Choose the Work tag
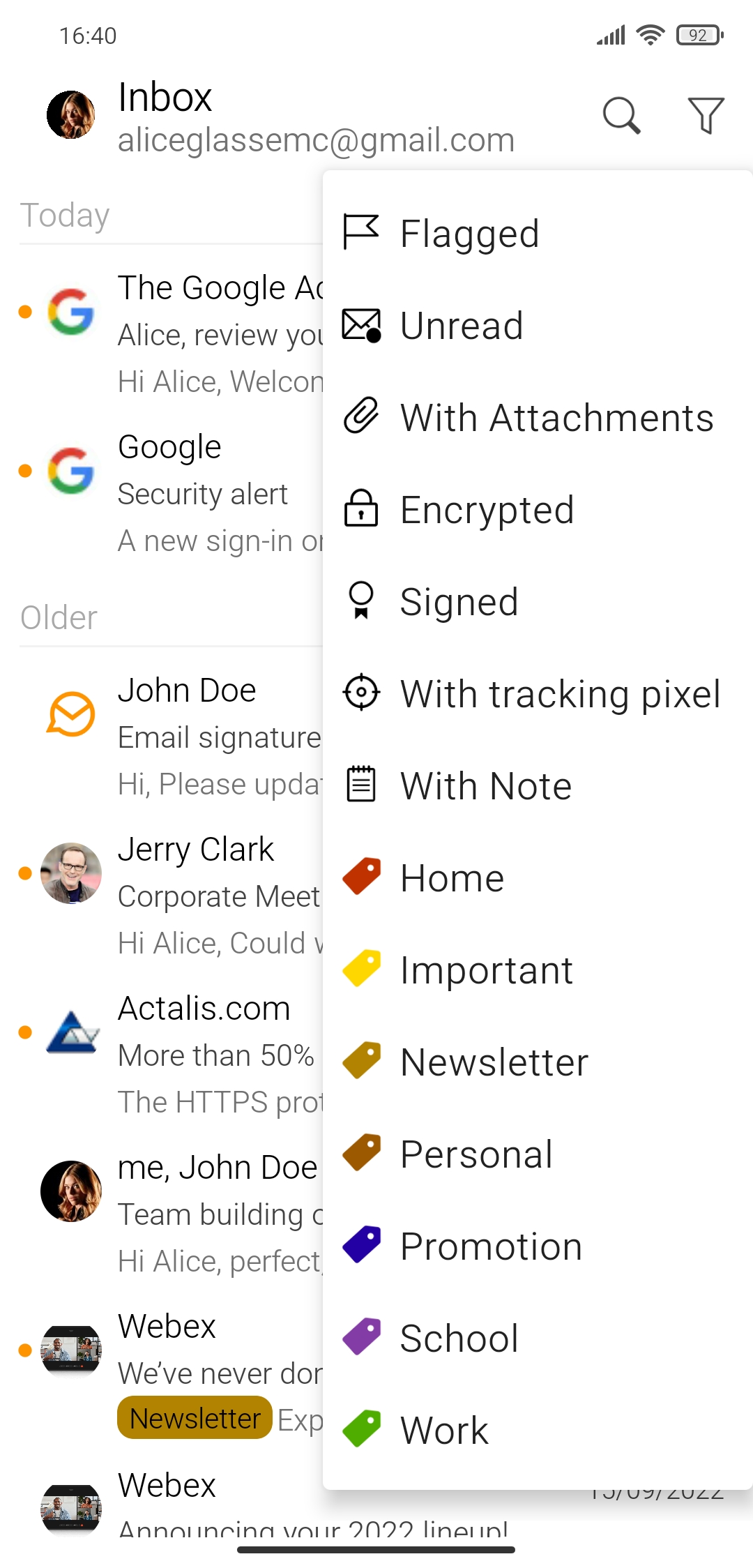The height and width of the screenshot is (1568, 753). (538, 1430)
